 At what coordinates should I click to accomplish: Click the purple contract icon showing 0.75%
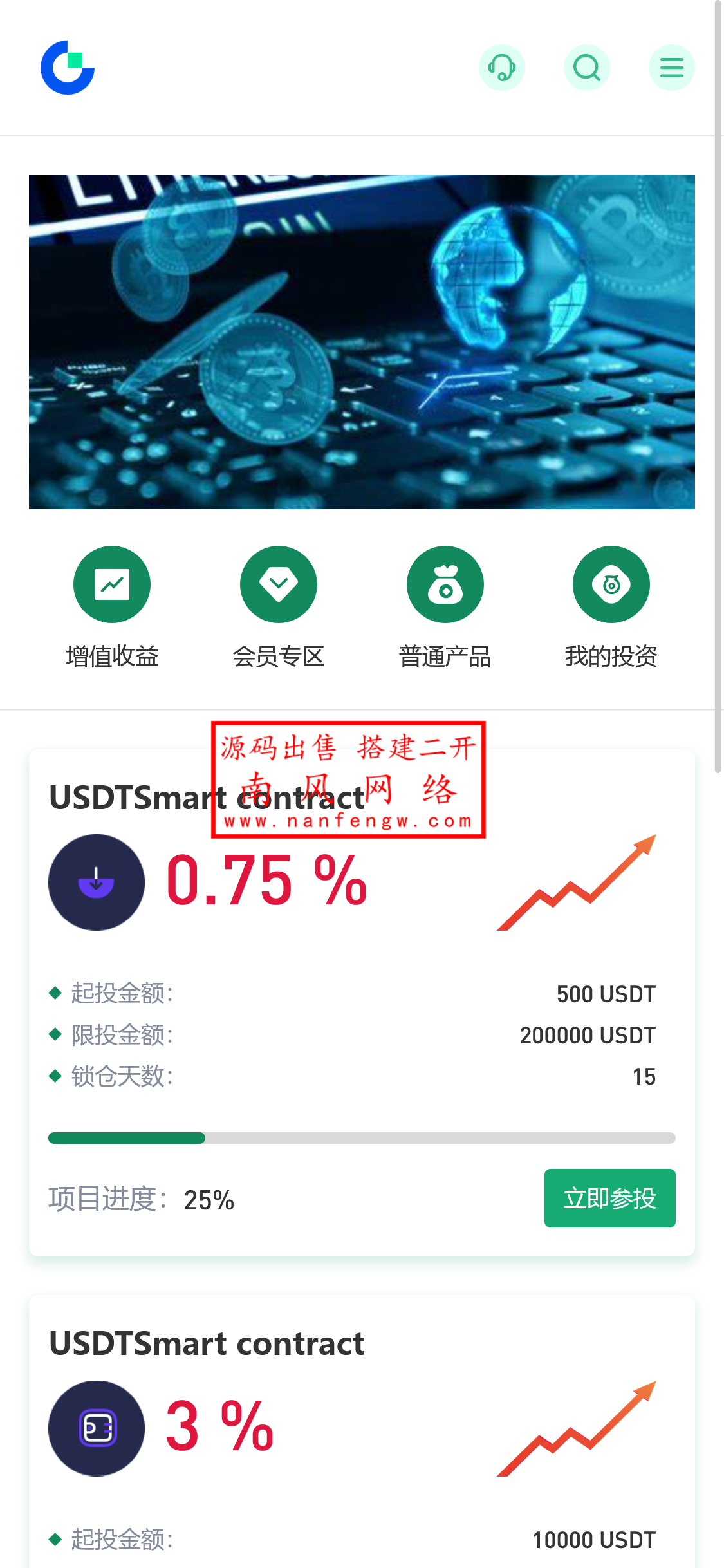(x=97, y=882)
